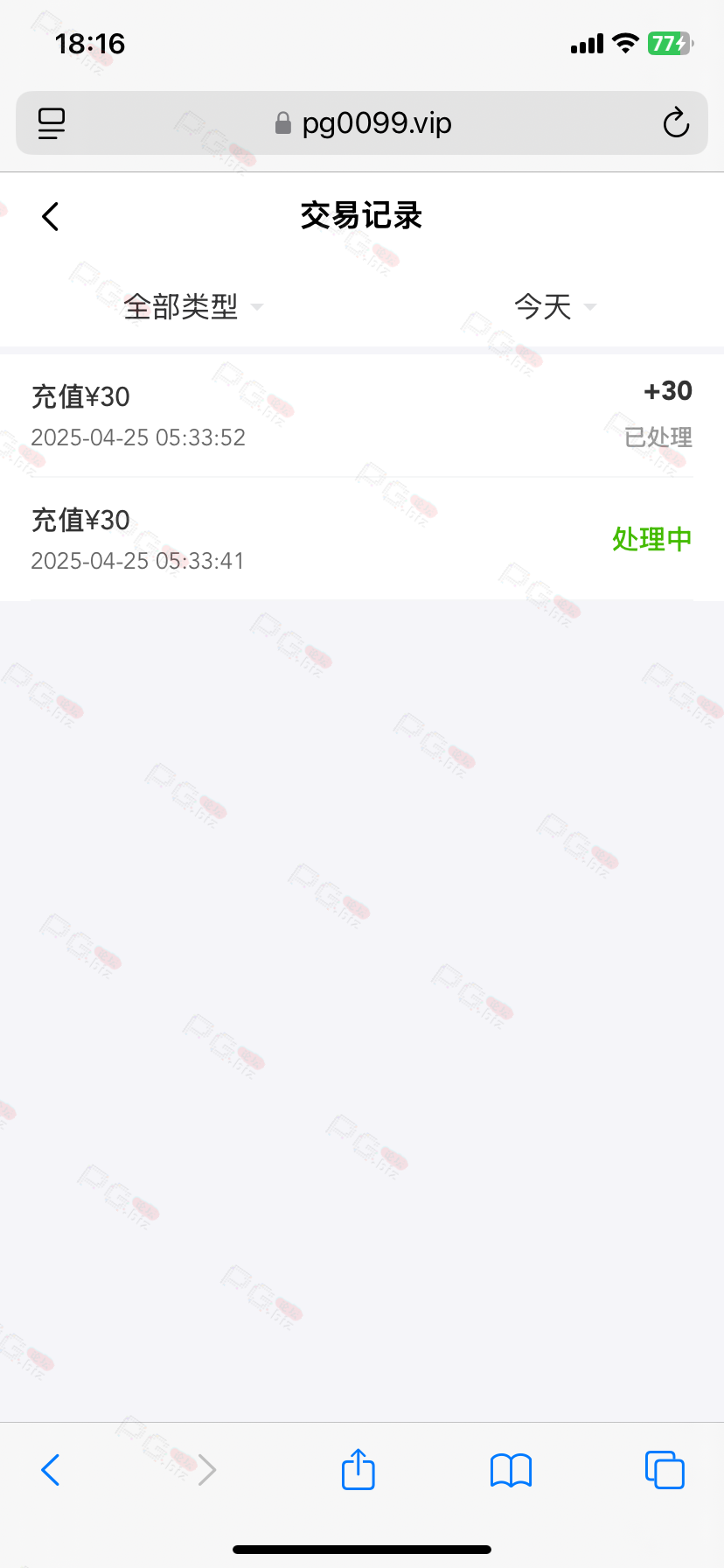Open the 05:33:52 充值¥30 record

click(x=362, y=415)
